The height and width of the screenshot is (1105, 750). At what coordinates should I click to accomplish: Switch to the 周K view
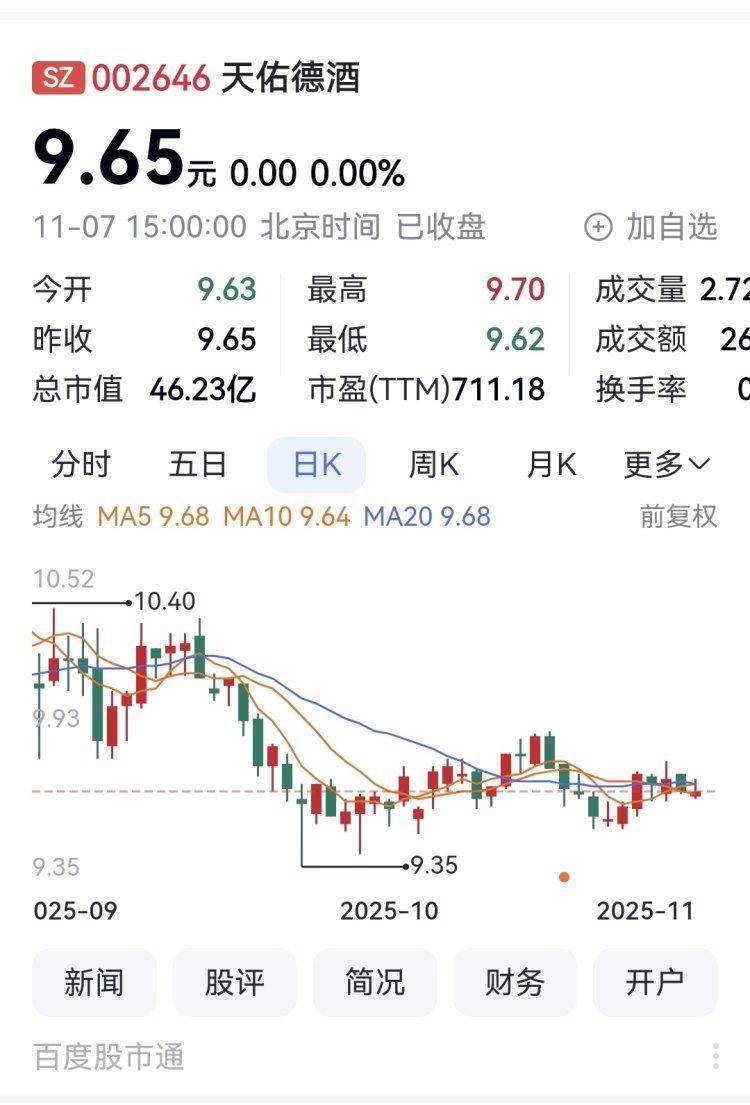pos(433,465)
